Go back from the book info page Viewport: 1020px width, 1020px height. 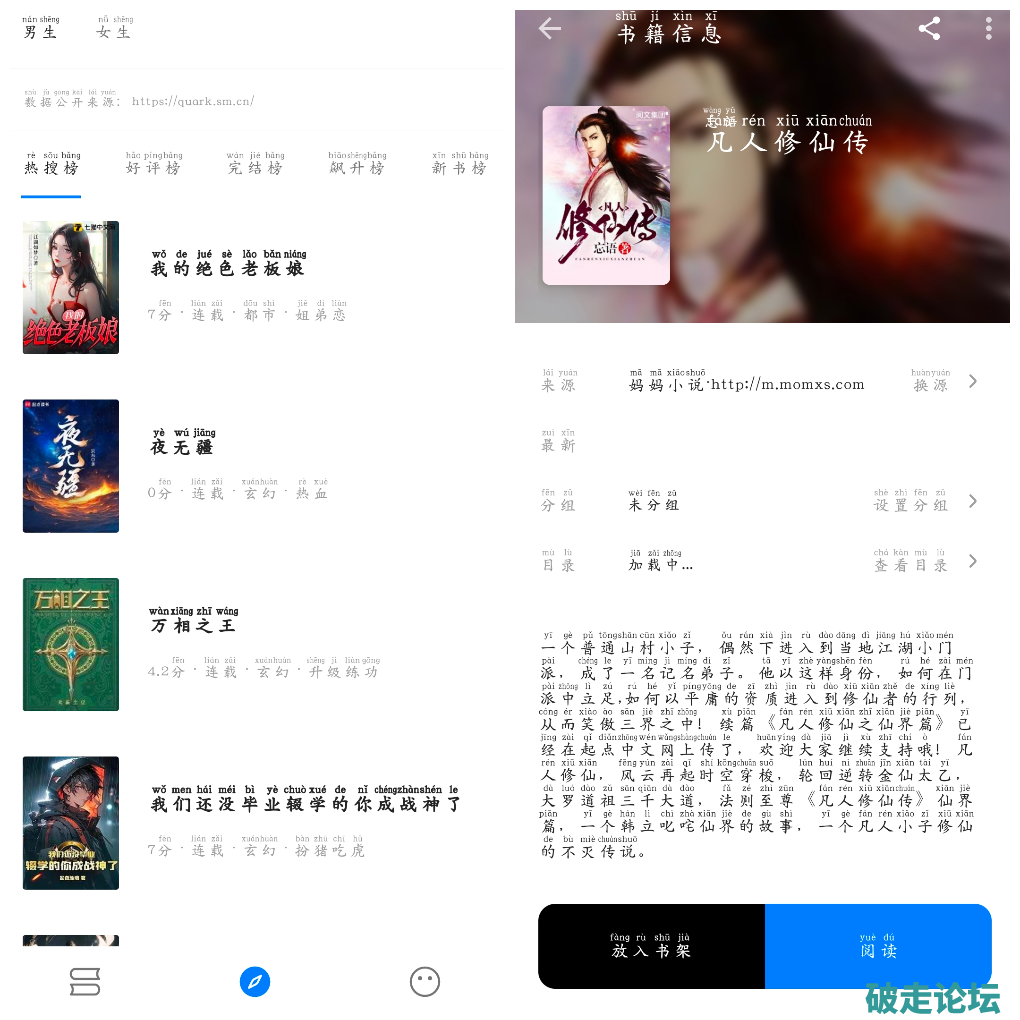(x=550, y=28)
